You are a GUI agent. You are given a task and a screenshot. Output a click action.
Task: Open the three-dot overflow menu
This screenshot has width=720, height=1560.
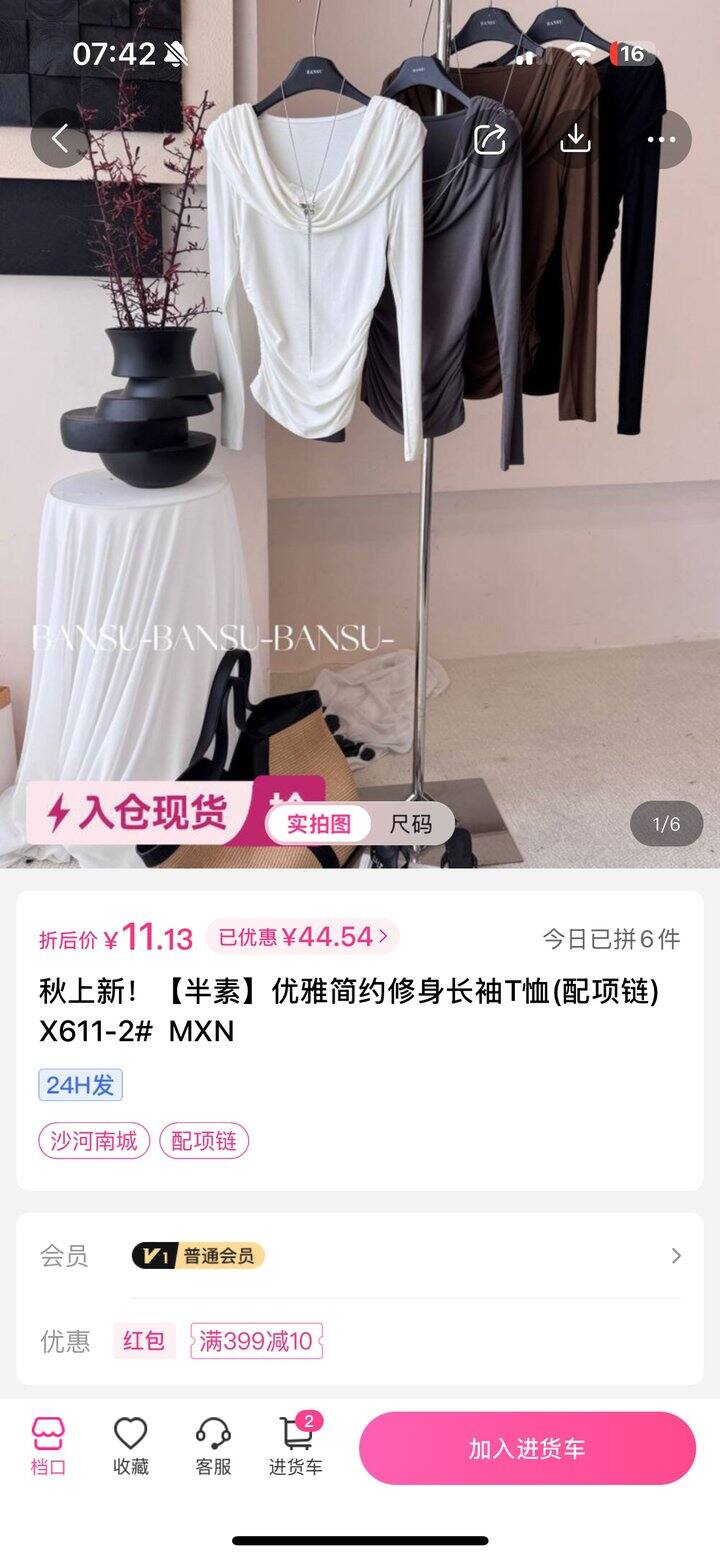[x=661, y=139]
